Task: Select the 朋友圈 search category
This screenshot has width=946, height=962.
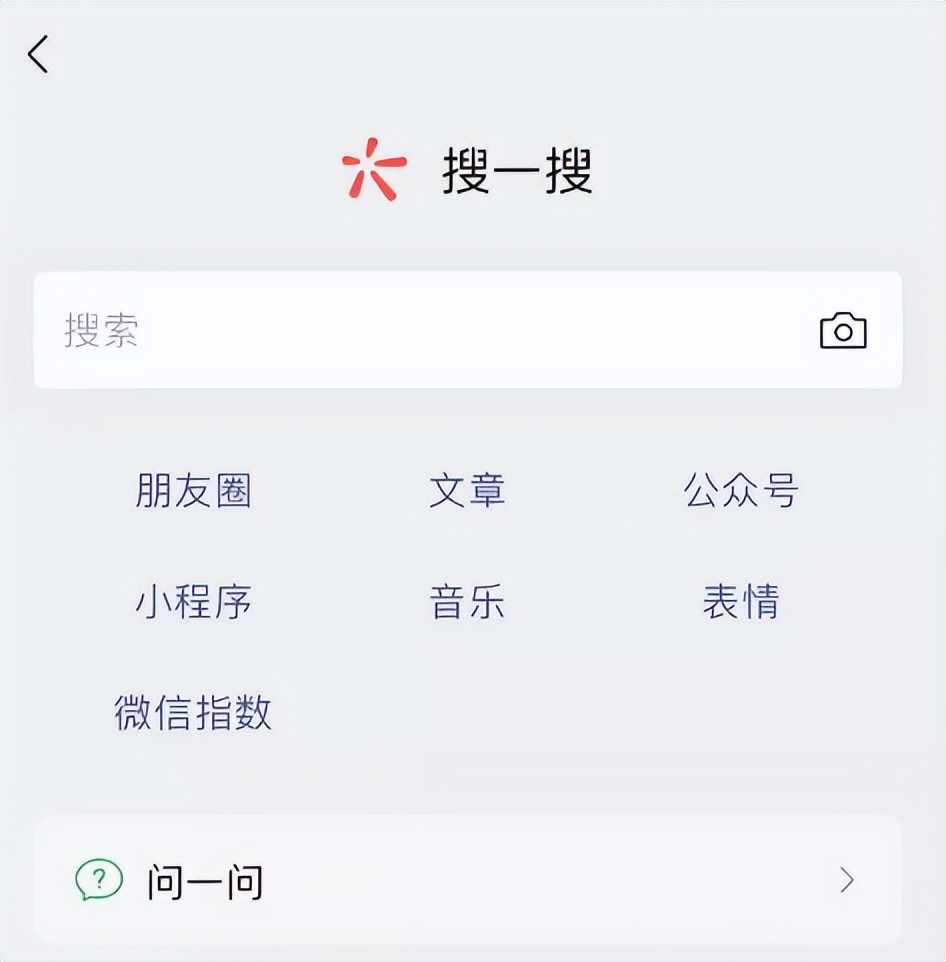Action: coord(195,490)
